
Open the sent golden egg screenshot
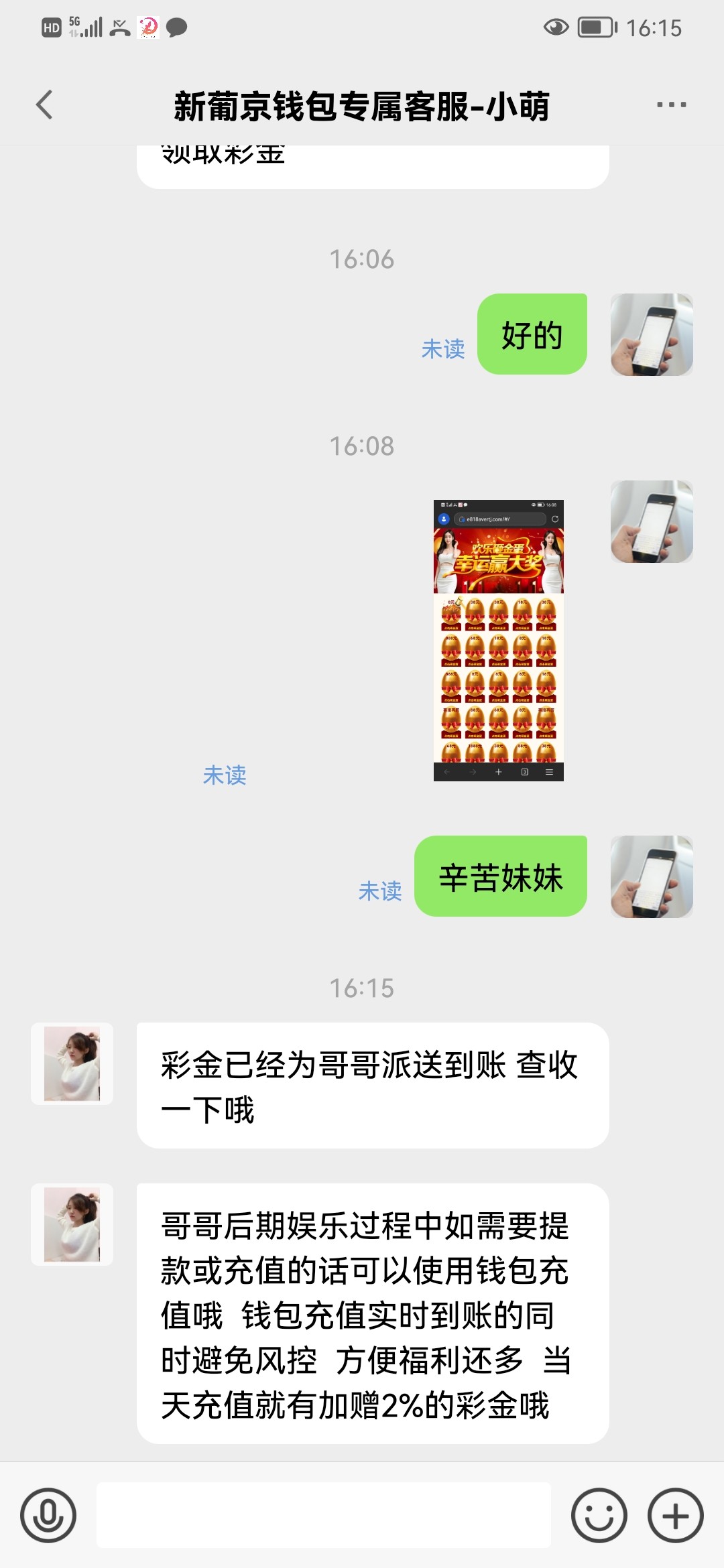pos(498,640)
